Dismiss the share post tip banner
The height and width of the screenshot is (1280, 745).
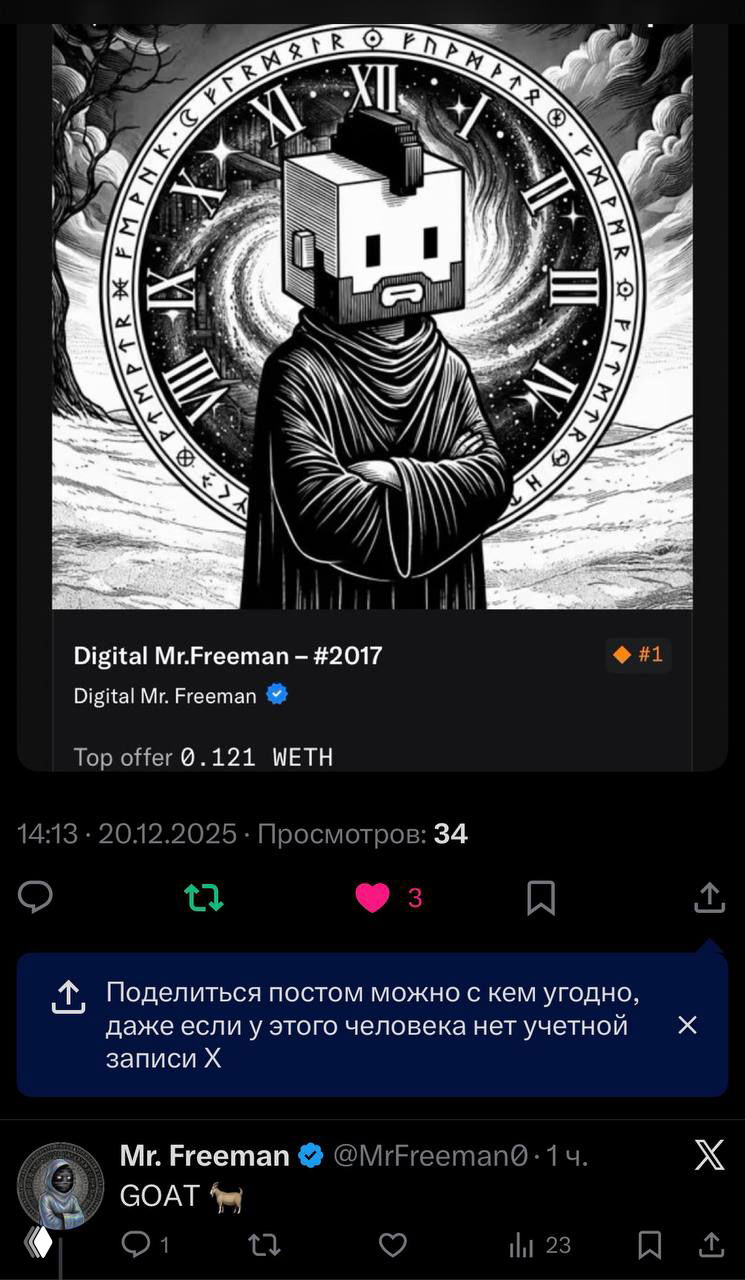(x=687, y=1025)
